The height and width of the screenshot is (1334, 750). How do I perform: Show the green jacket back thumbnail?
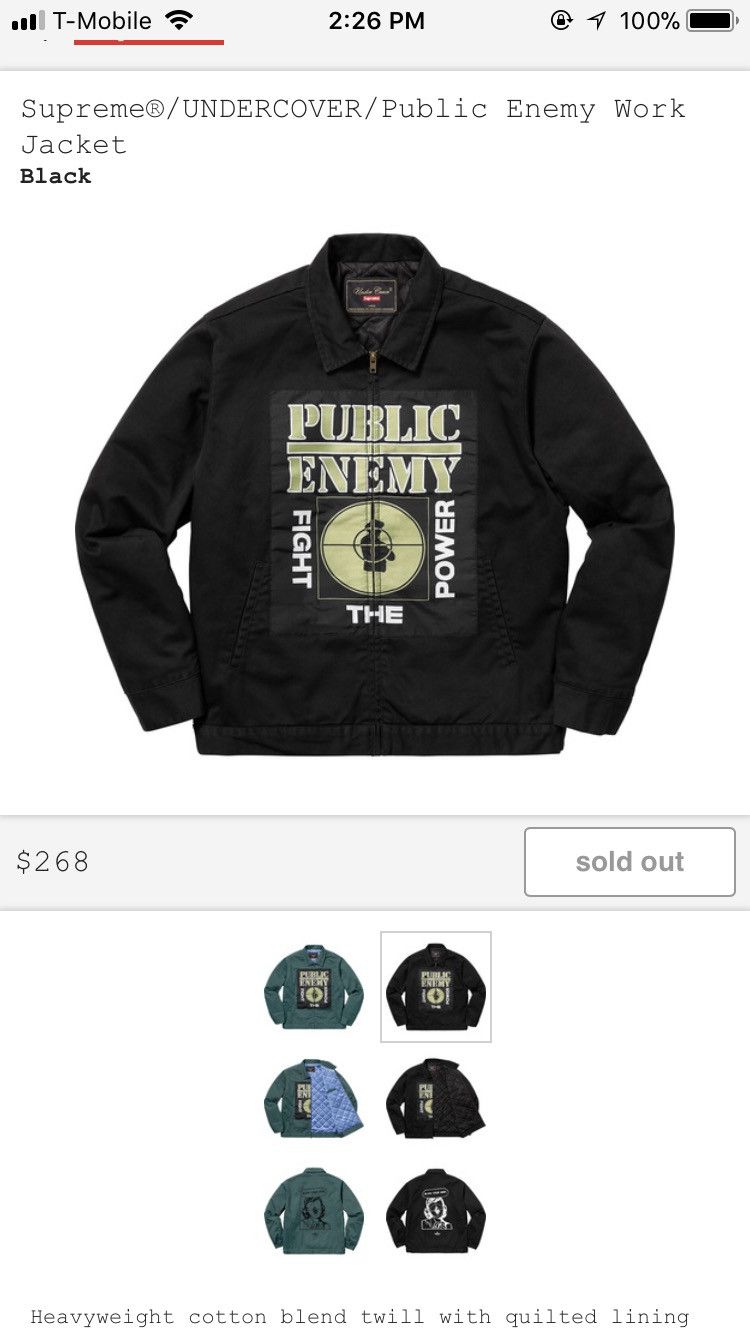click(x=314, y=1211)
